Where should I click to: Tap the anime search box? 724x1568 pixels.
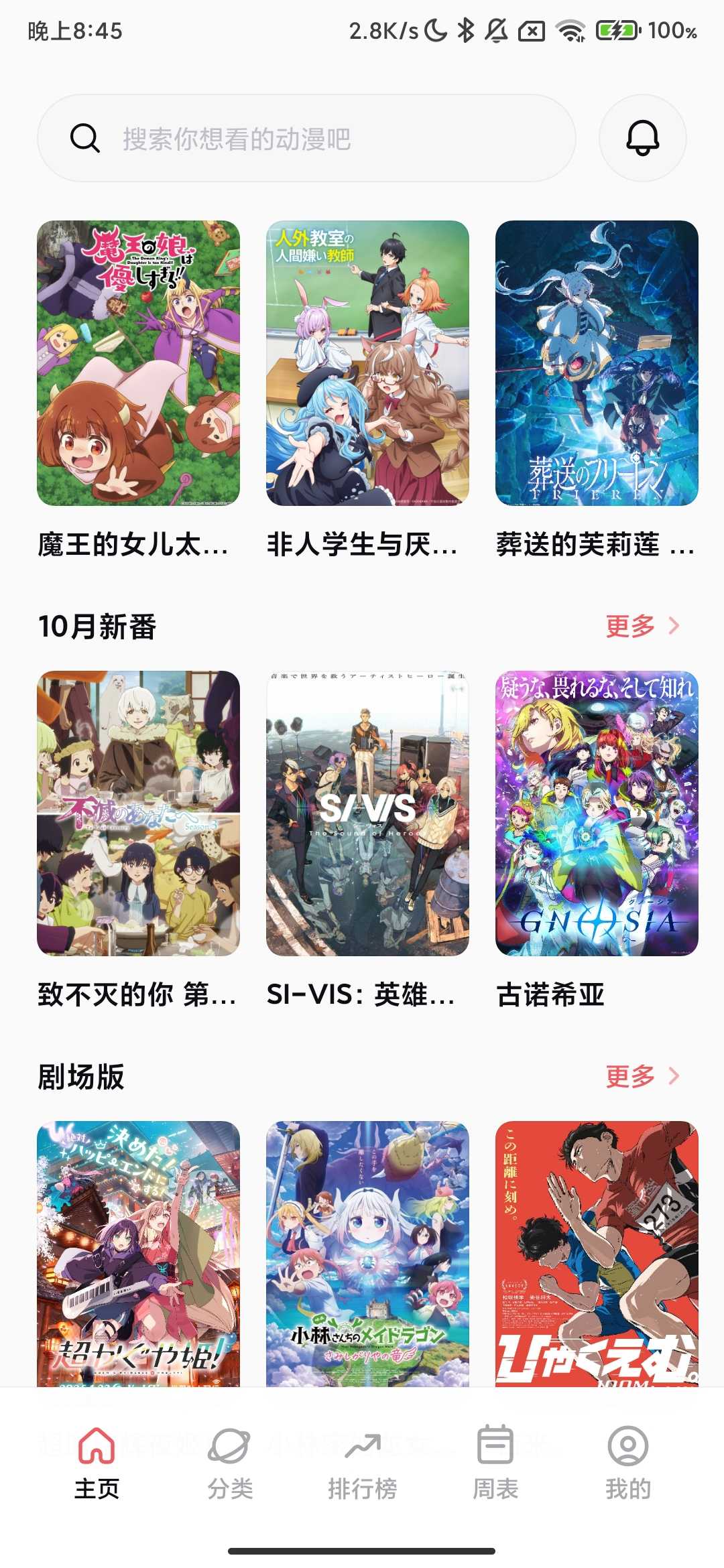[x=306, y=139]
